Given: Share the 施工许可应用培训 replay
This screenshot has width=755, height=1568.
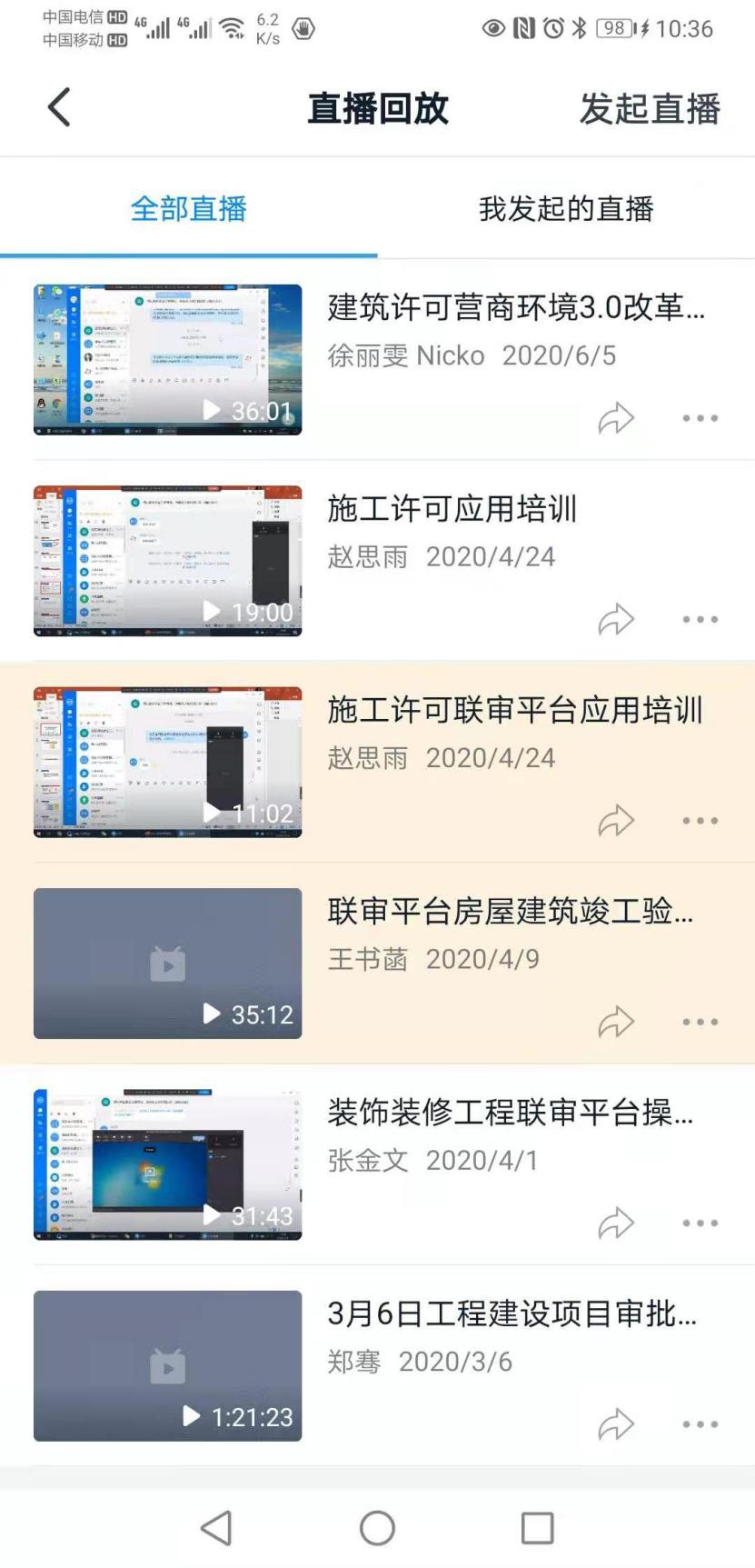Looking at the screenshot, I should point(616,620).
